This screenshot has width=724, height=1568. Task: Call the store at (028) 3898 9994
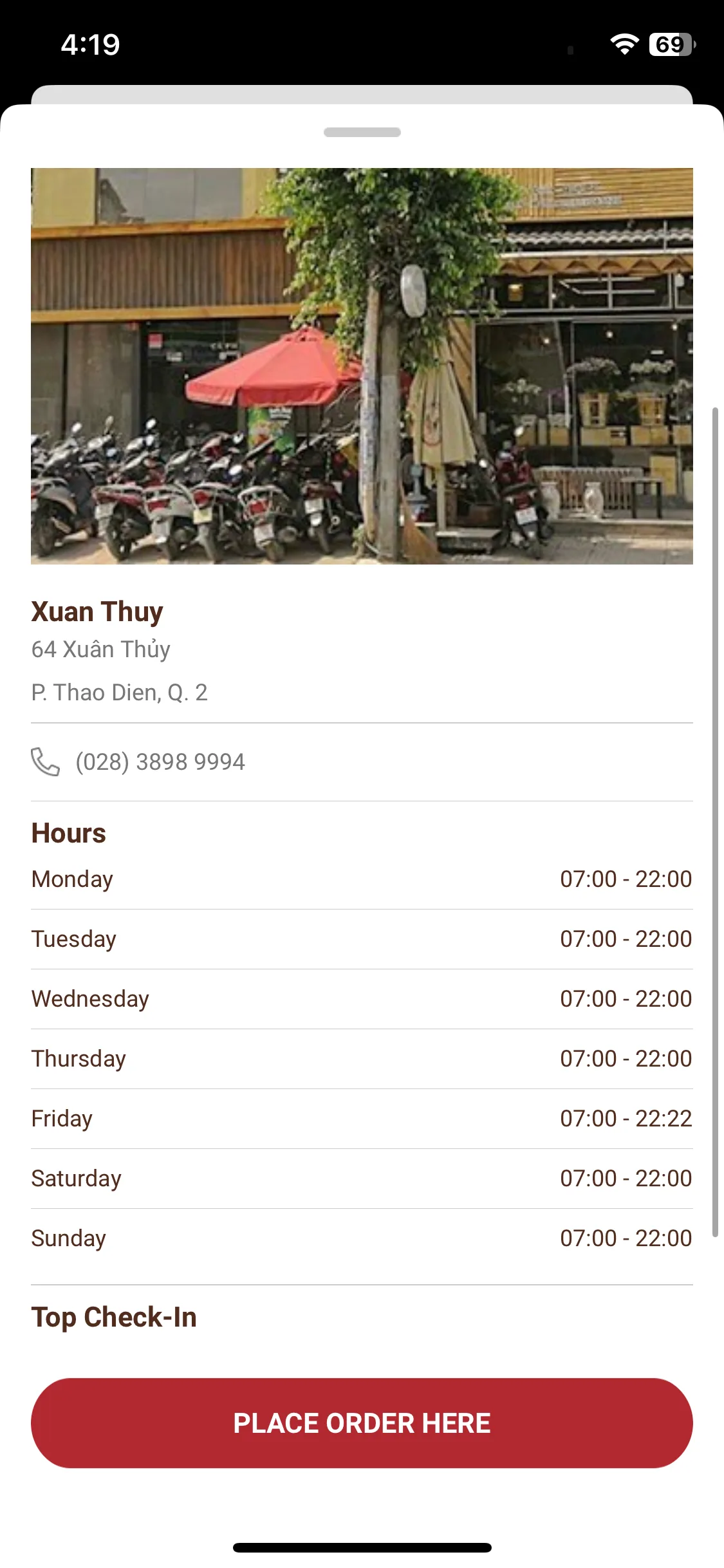(160, 761)
